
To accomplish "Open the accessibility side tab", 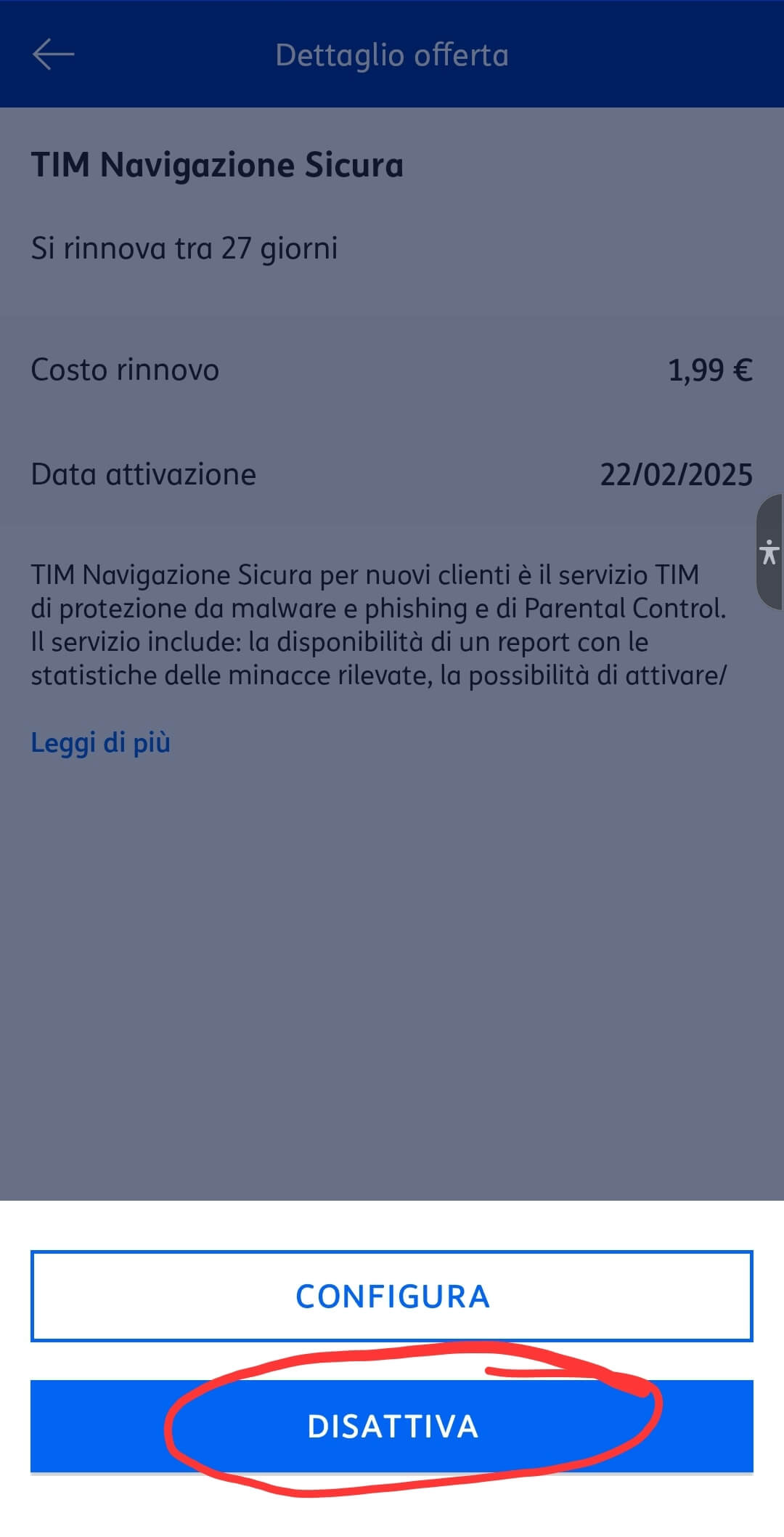I will 770,552.
